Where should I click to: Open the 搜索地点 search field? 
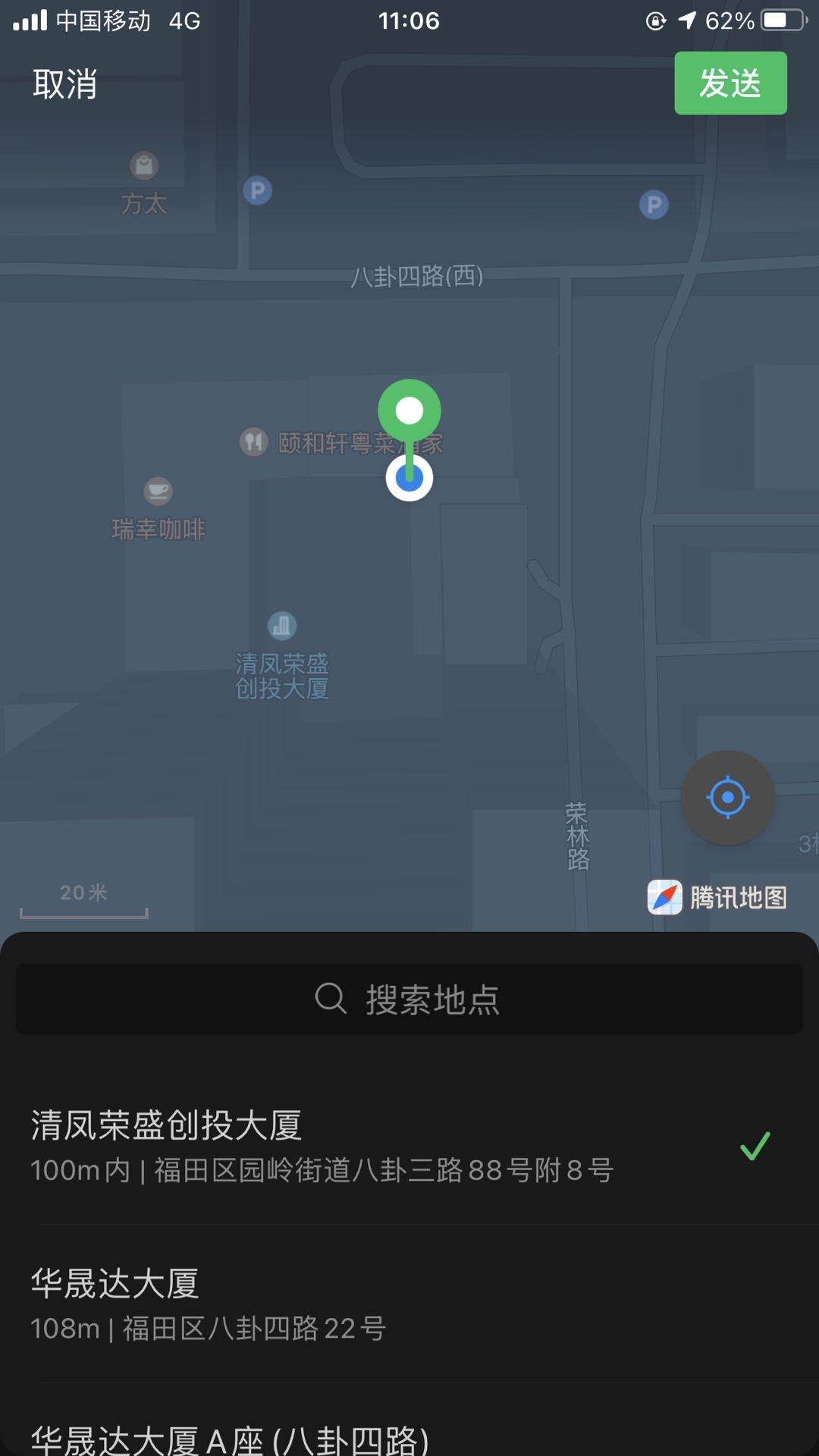(x=409, y=999)
